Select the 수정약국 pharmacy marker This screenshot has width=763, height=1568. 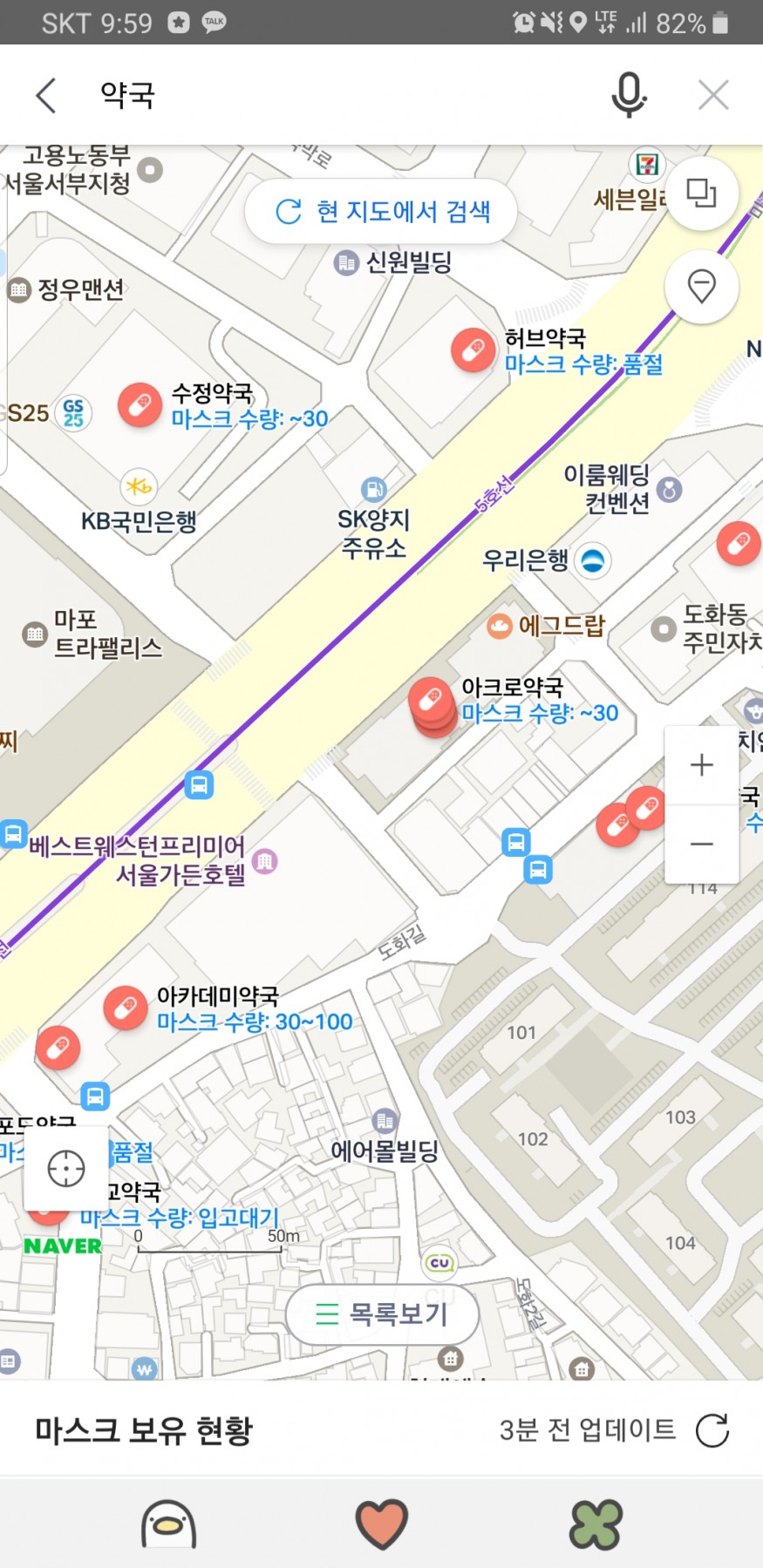pyautogui.click(x=140, y=404)
